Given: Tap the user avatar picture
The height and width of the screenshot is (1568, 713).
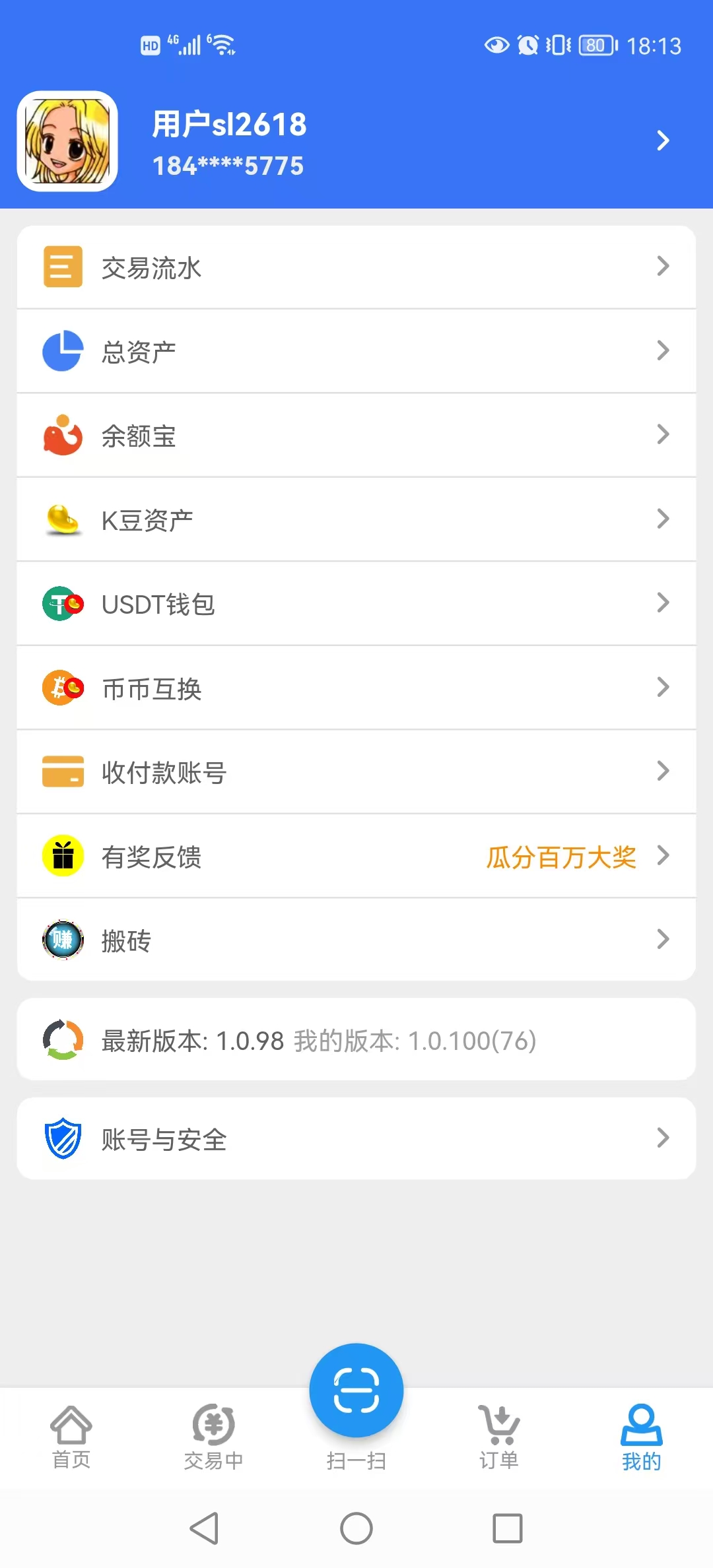Looking at the screenshot, I should click(67, 141).
